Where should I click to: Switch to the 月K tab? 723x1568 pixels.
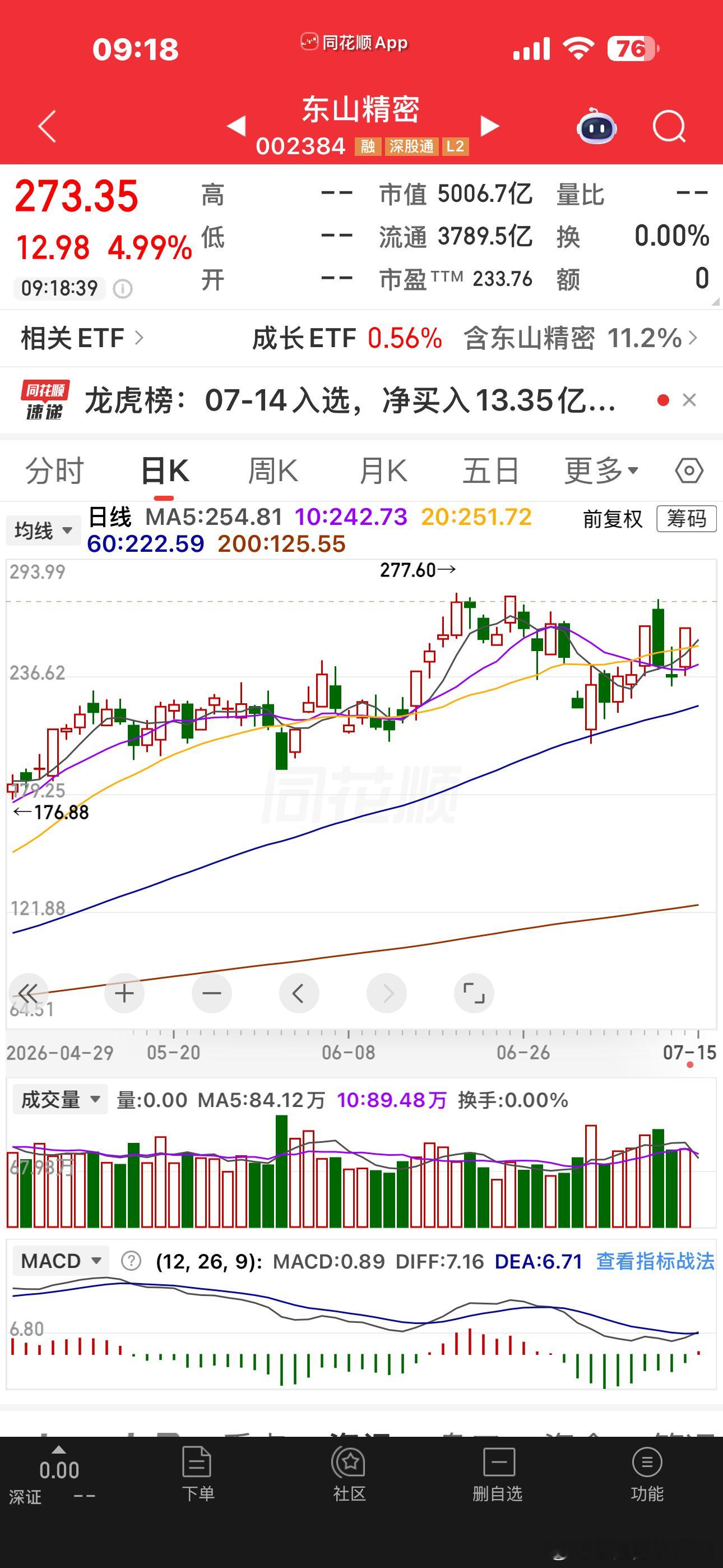(x=383, y=471)
